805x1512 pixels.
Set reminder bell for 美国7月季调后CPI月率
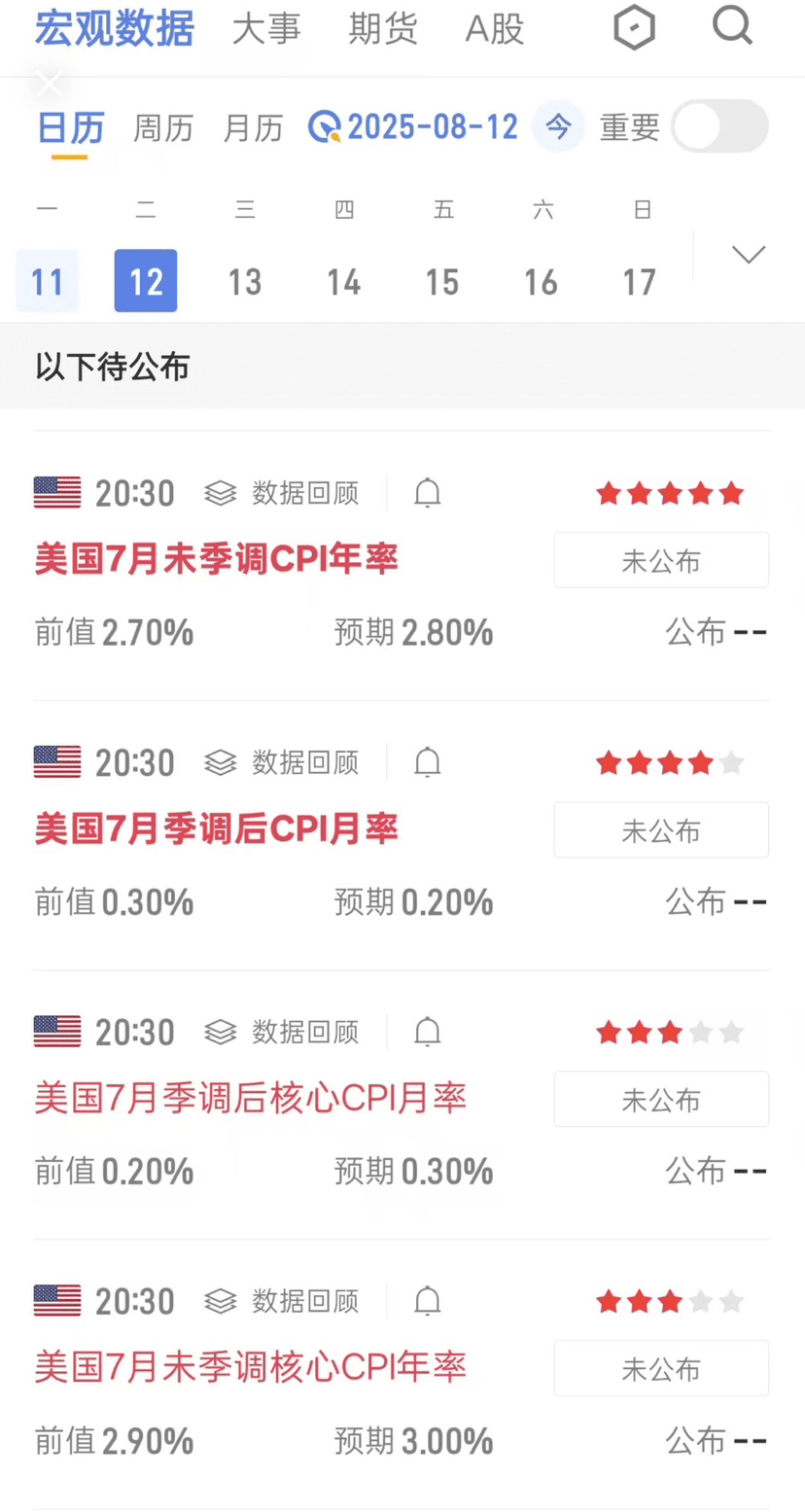[428, 763]
